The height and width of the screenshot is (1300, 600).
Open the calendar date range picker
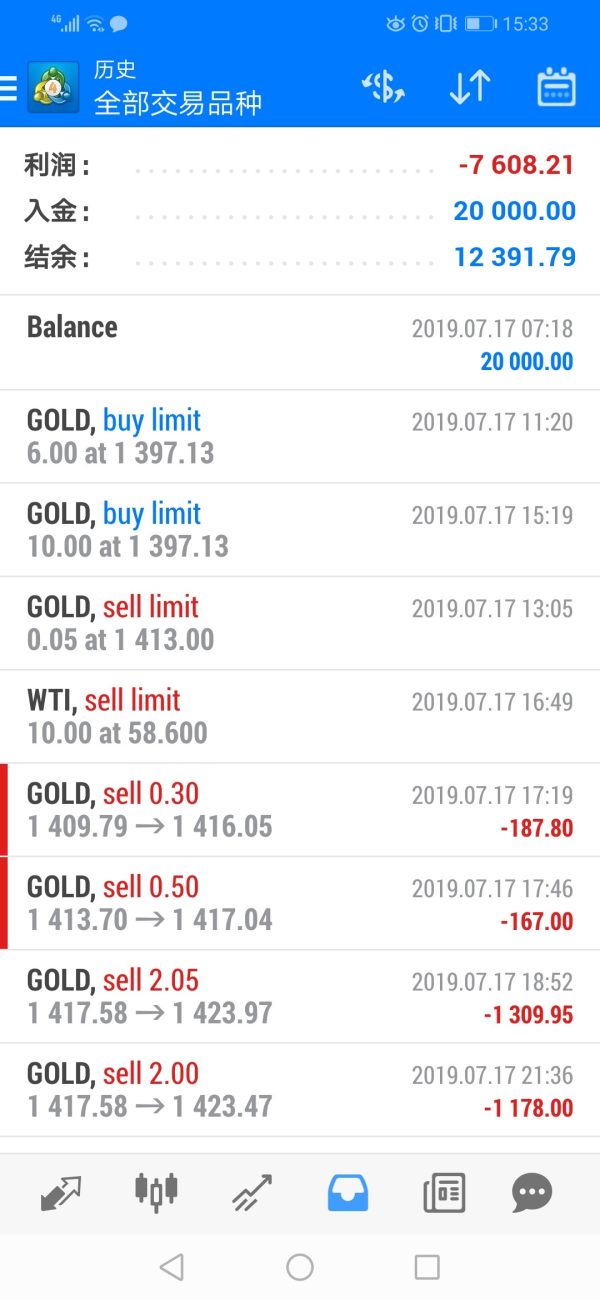tap(556, 88)
